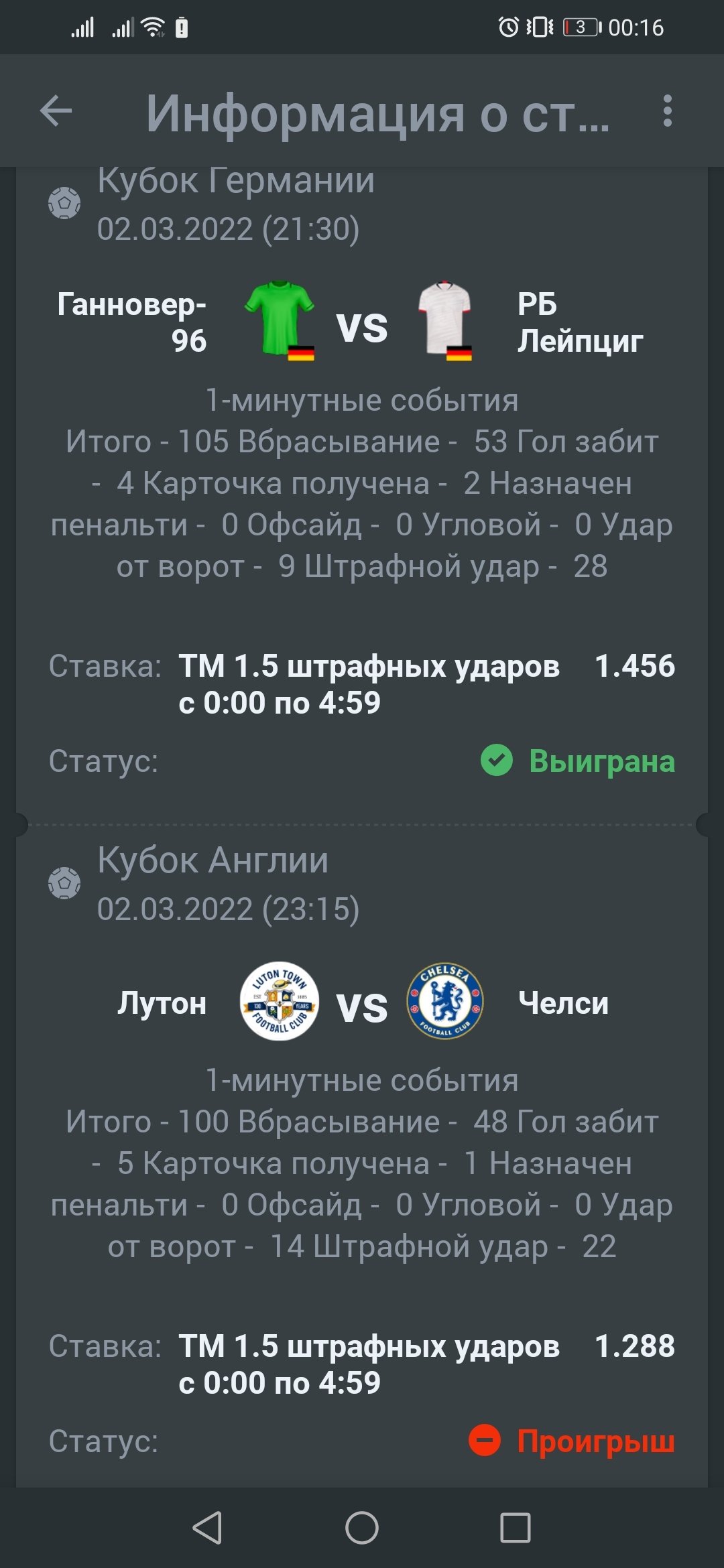724x1568 pixels.
Task: Tap the system home button
Action: pyautogui.click(x=362, y=1528)
